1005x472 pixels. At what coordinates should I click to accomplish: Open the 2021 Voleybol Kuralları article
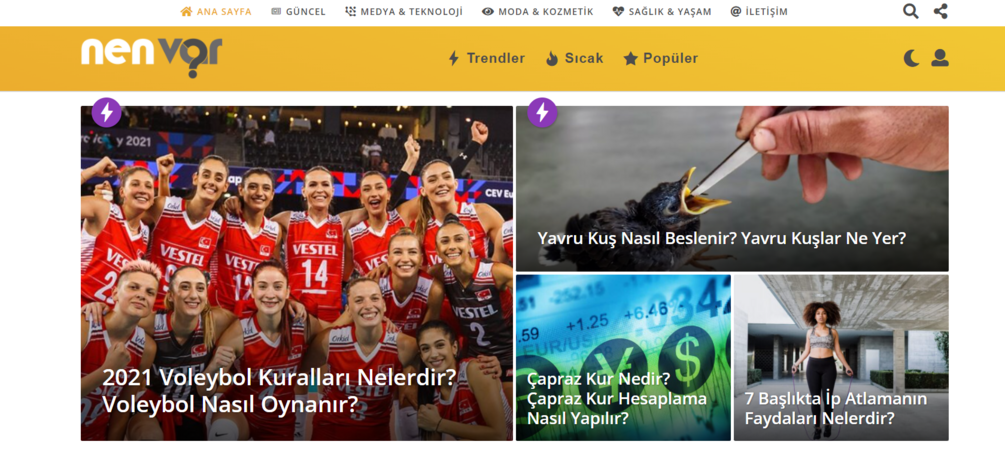click(279, 391)
